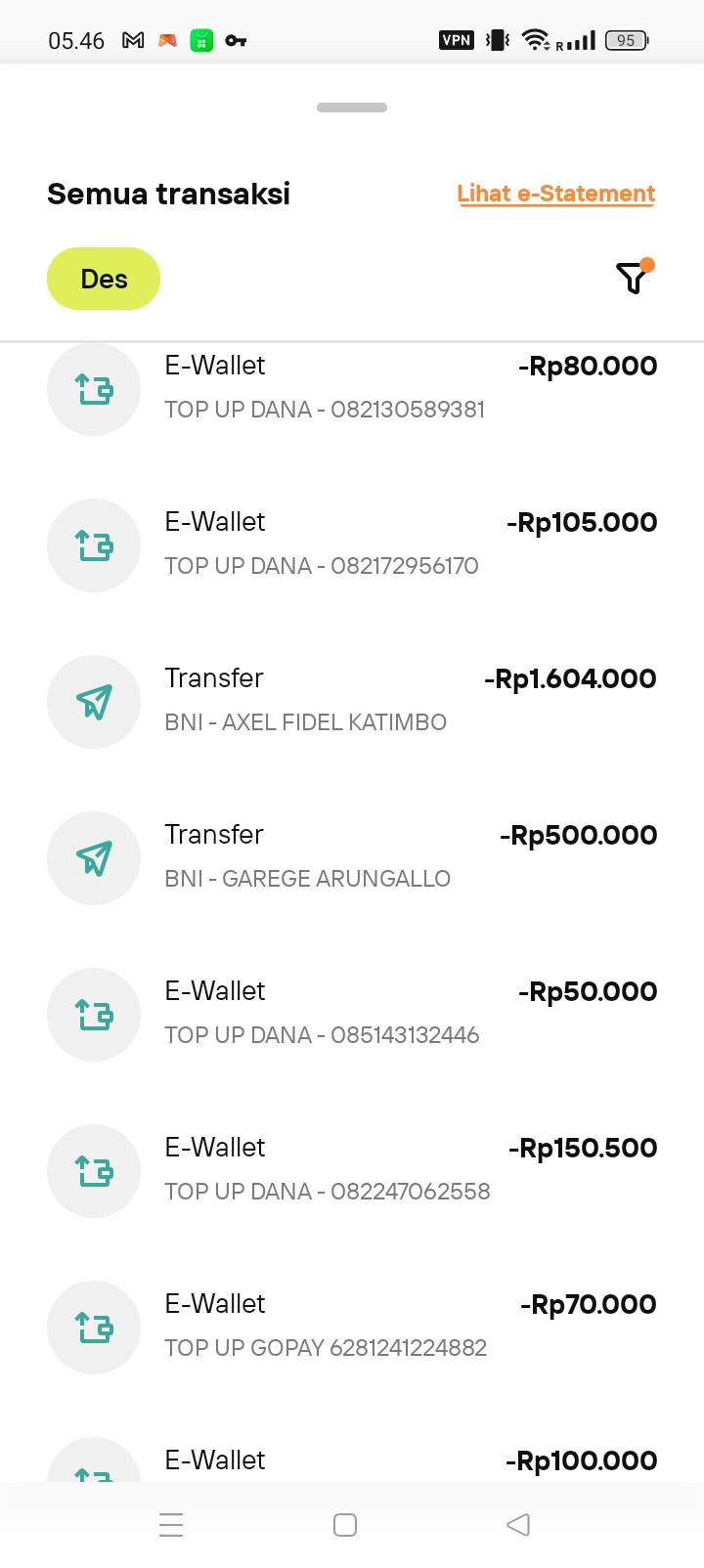
Task: Go to the system home screen
Action: tap(345, 1525)
